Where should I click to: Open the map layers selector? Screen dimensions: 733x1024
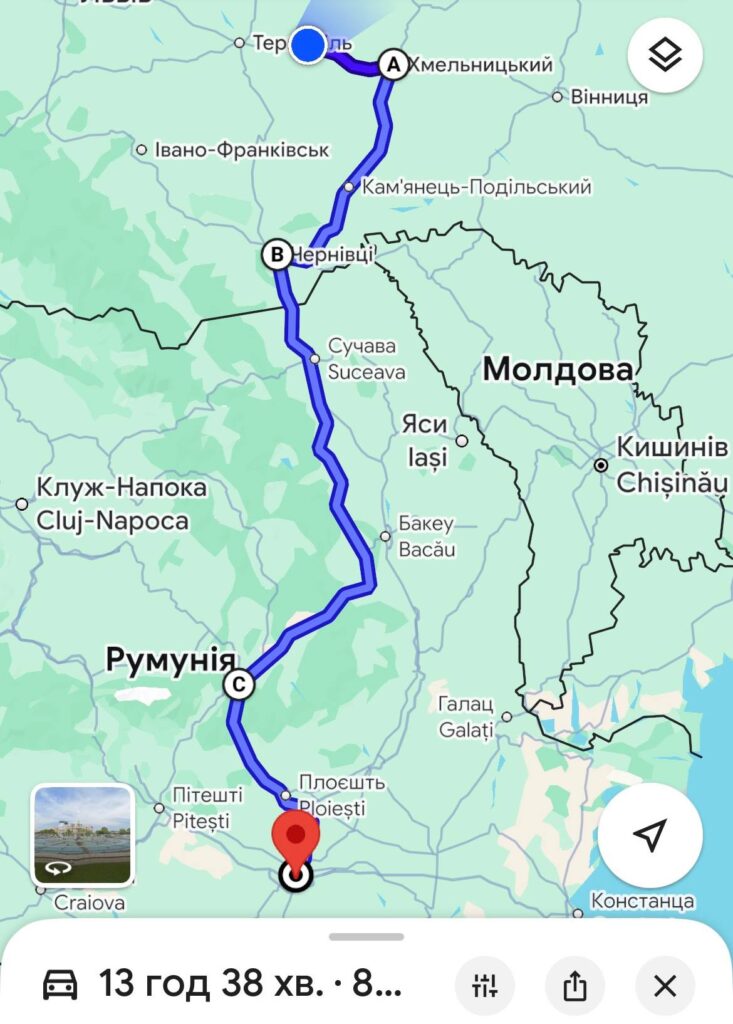click(665, 56)
